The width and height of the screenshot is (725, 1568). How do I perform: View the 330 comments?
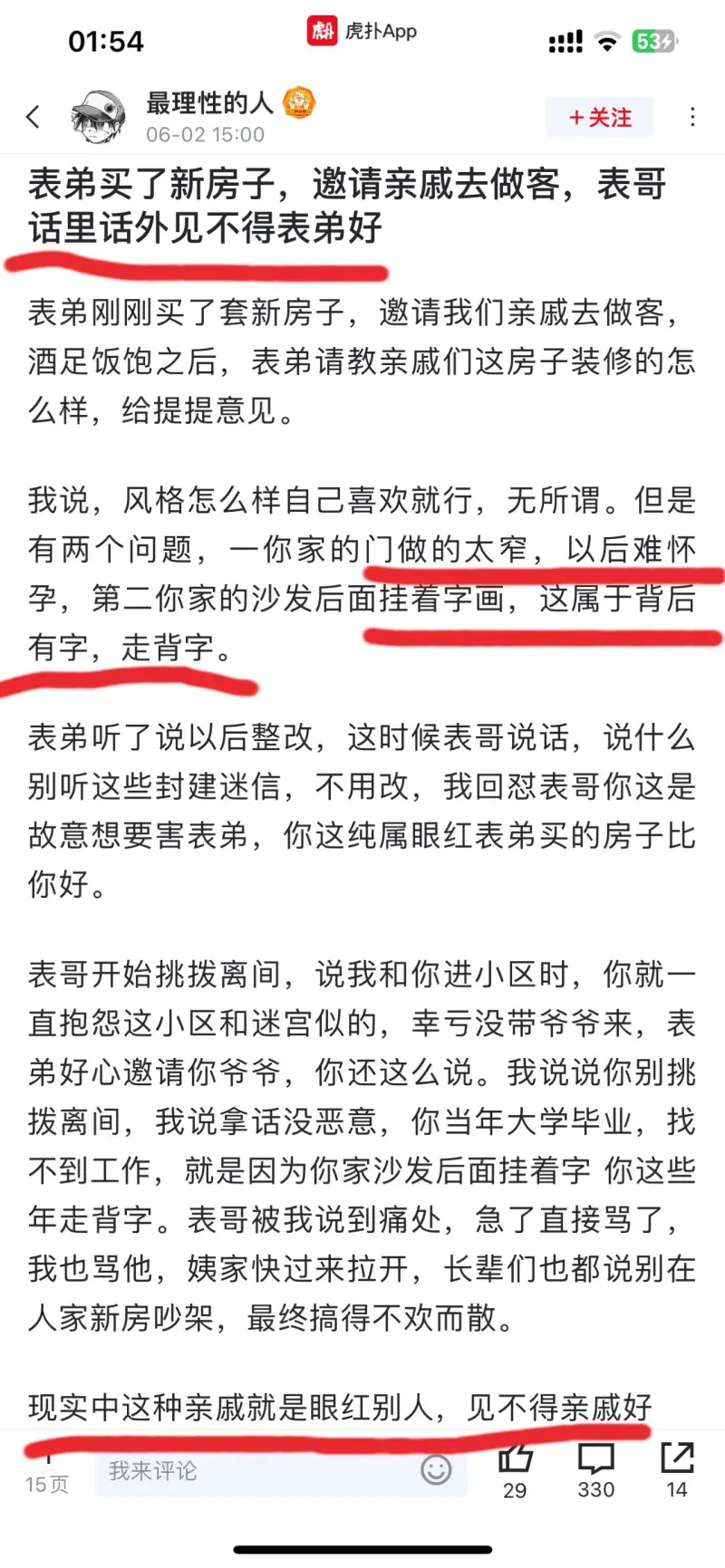coord(595,1467)
